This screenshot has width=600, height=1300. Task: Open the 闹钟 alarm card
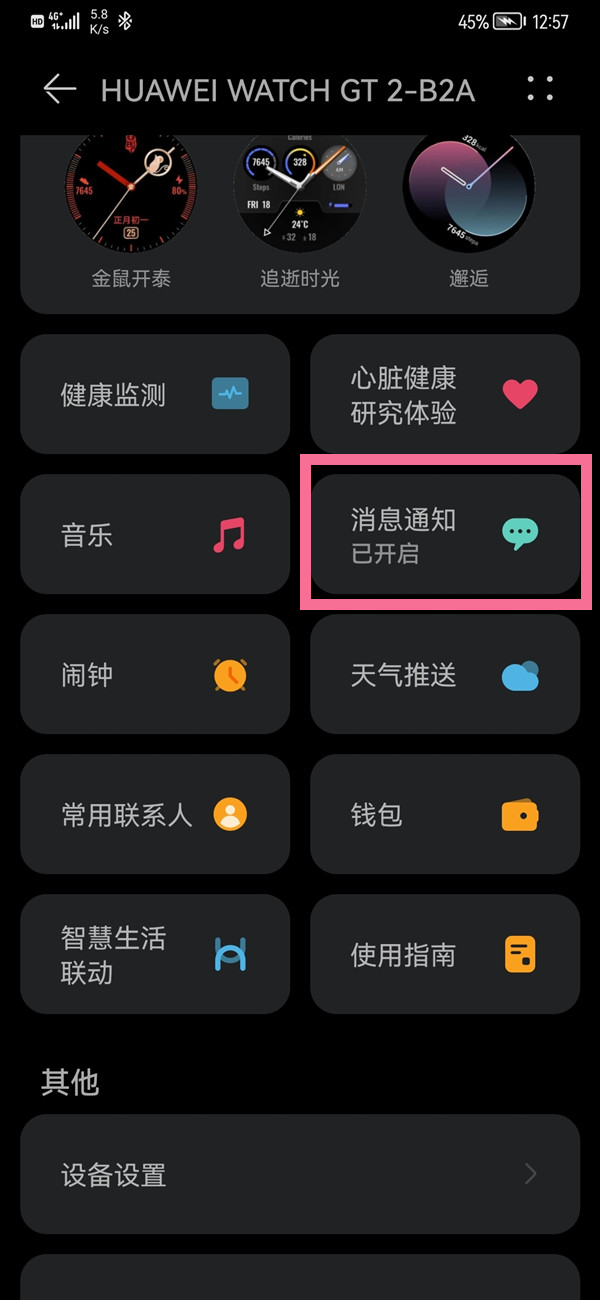155,675
